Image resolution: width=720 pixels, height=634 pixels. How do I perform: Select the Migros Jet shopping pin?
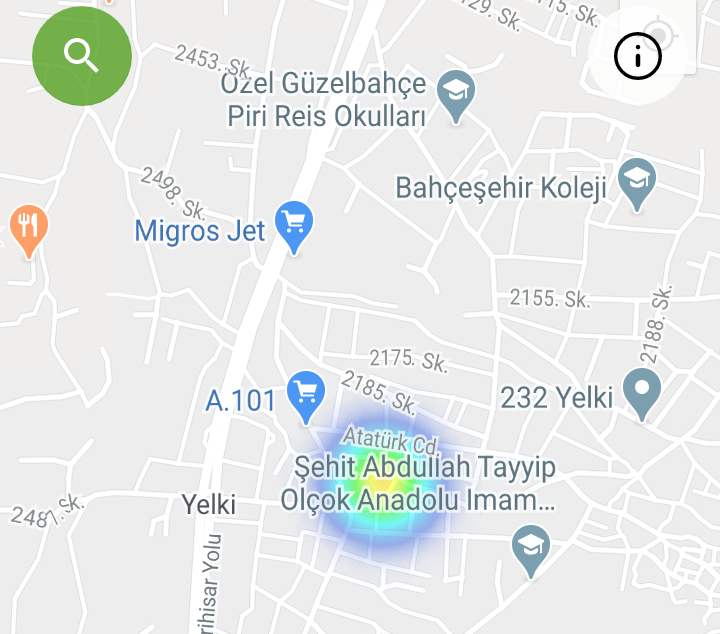(294, 226)
